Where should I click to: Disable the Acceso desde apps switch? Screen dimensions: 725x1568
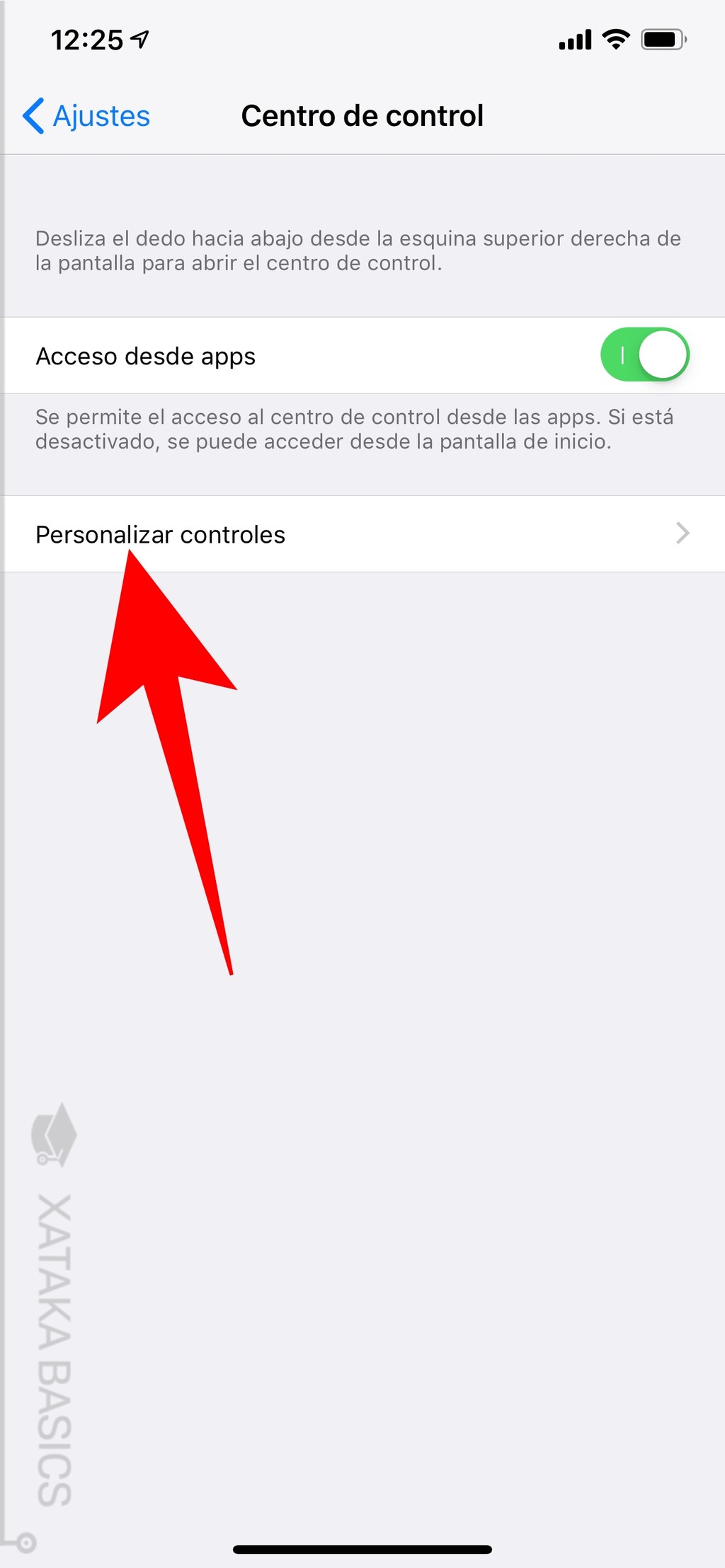(x=646, y=355)
